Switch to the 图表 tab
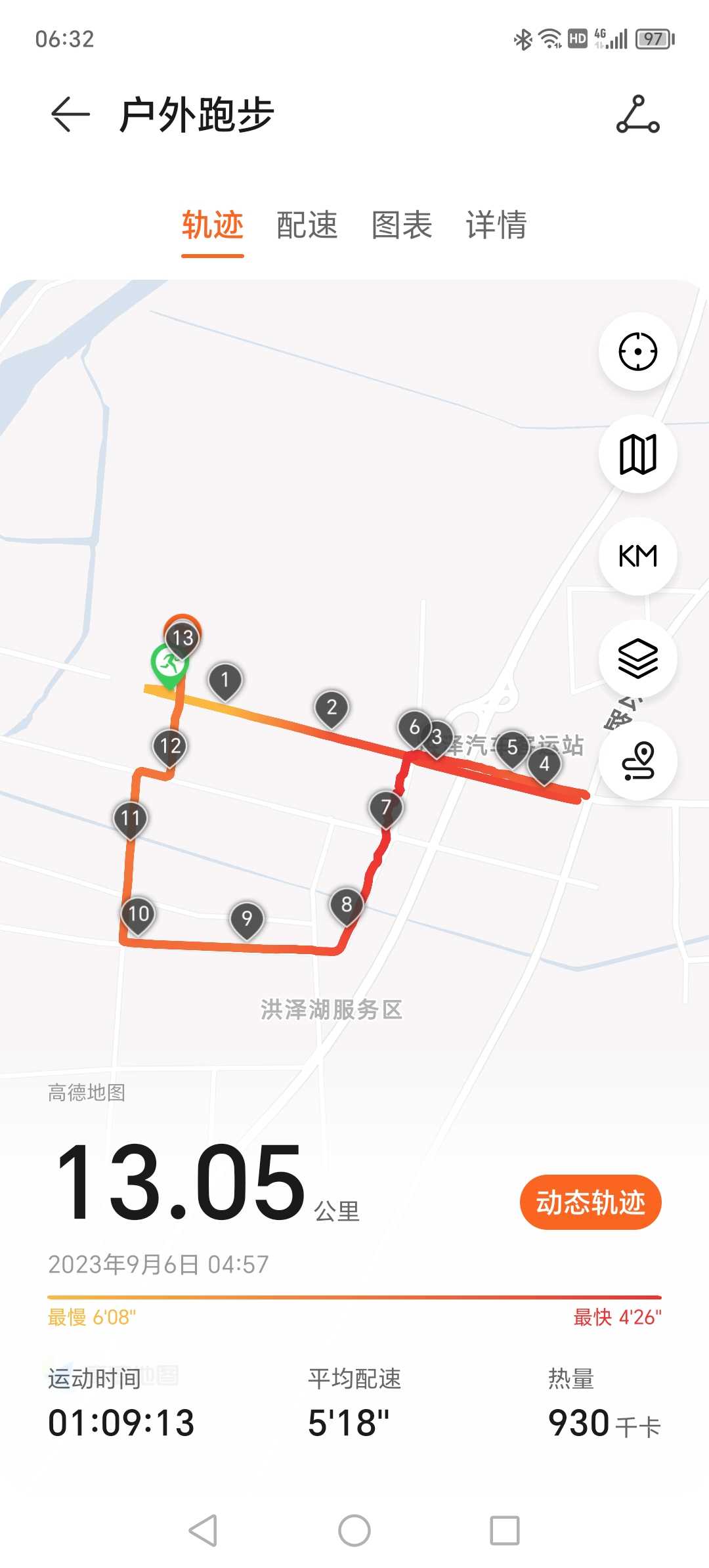The width and height of the screenshot is (709, 1568). [x=402, y=225]
